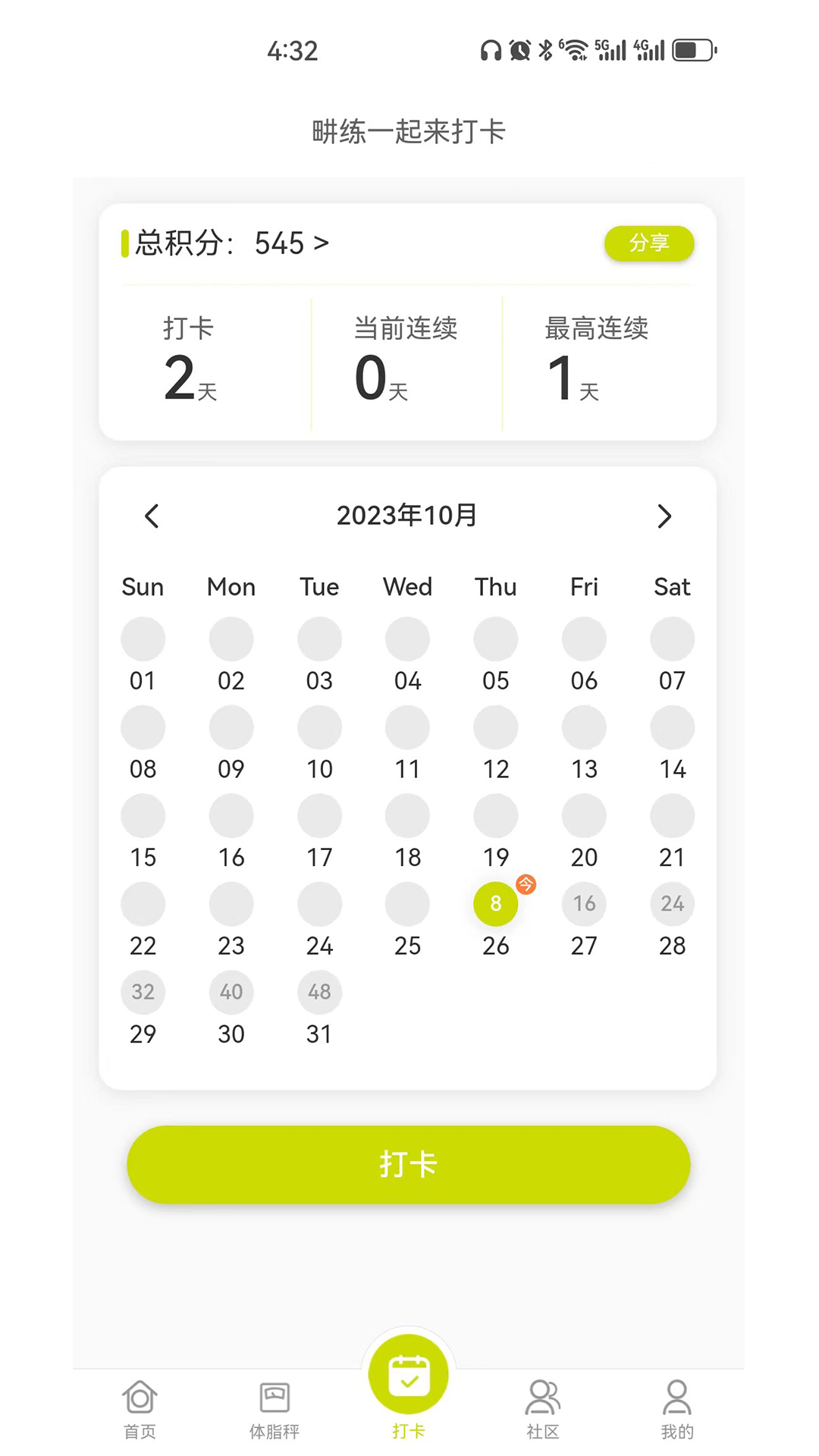Switch to the 首页 home tab
This screenshot has width=819, height=1456.
[x=140, y=1410]
